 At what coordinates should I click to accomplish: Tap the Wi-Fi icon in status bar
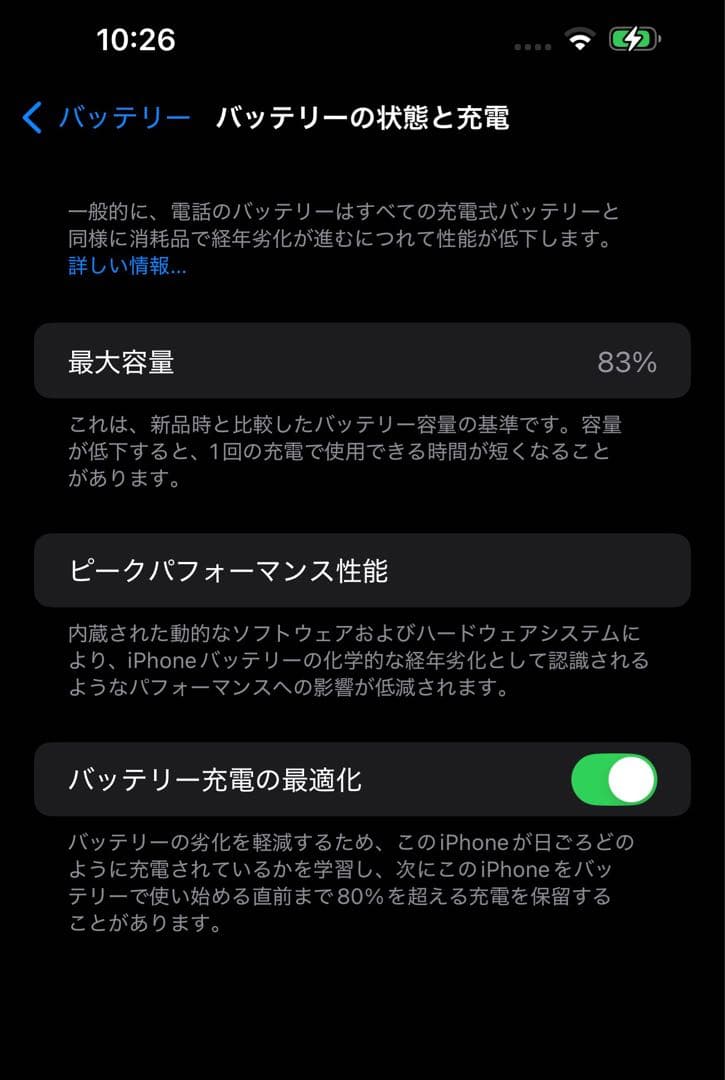click(581, 41)
